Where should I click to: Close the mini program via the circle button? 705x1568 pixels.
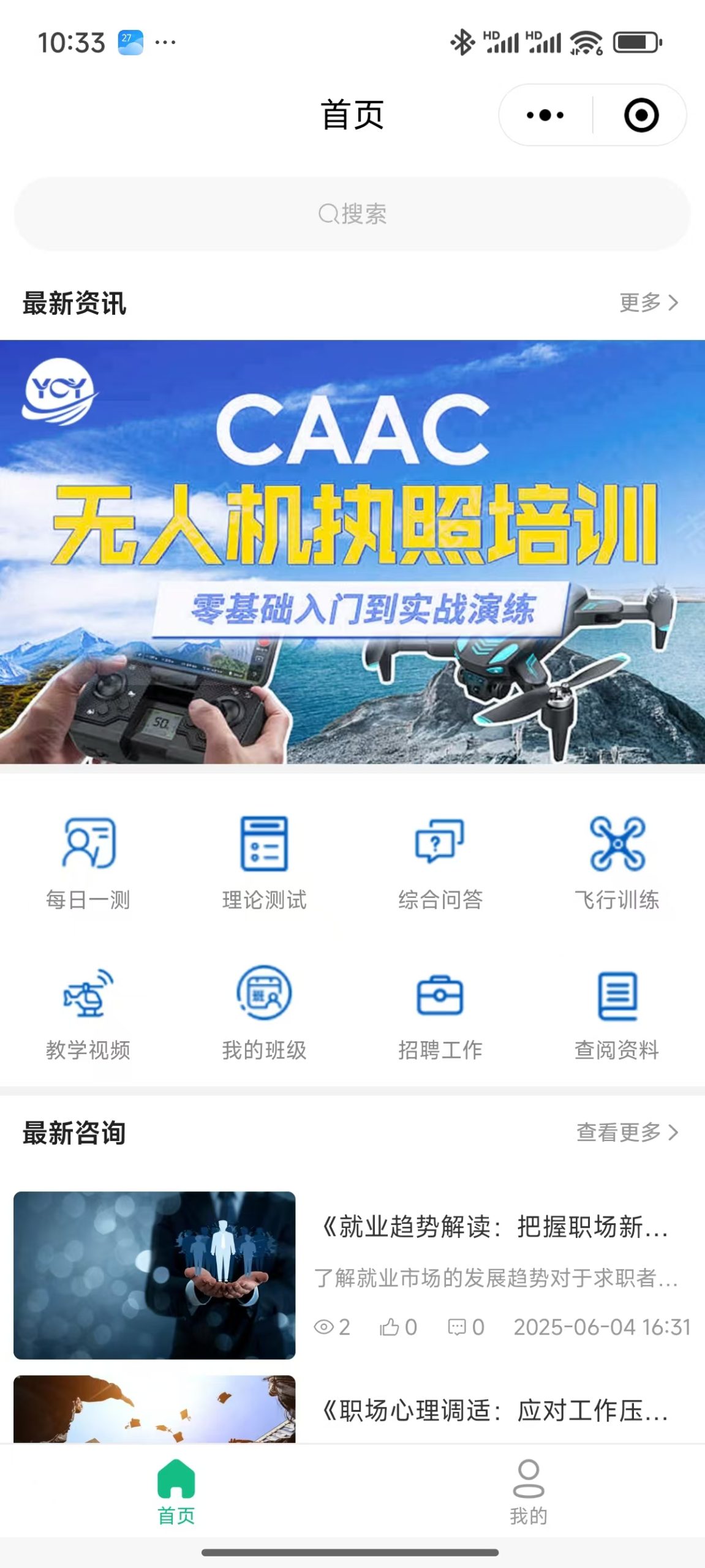(641, 115)
